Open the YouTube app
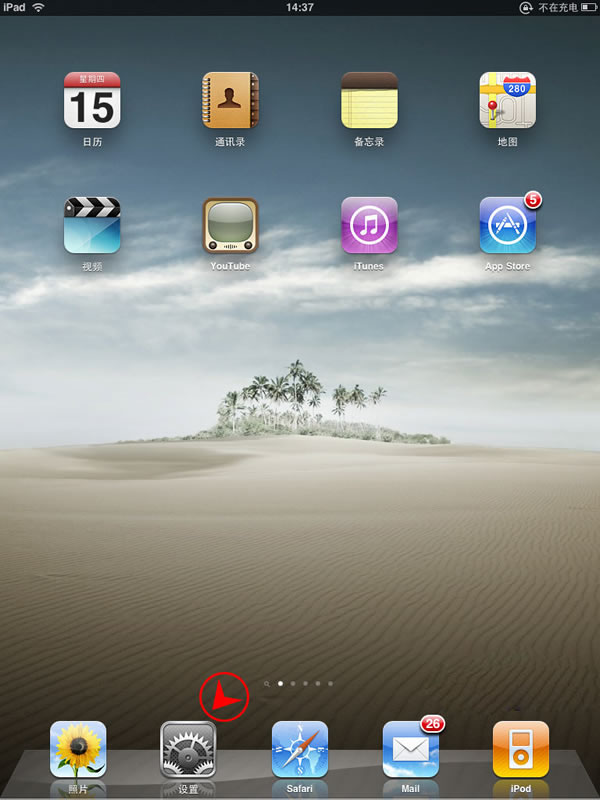The image size is (600, 800). pos(230,225)
